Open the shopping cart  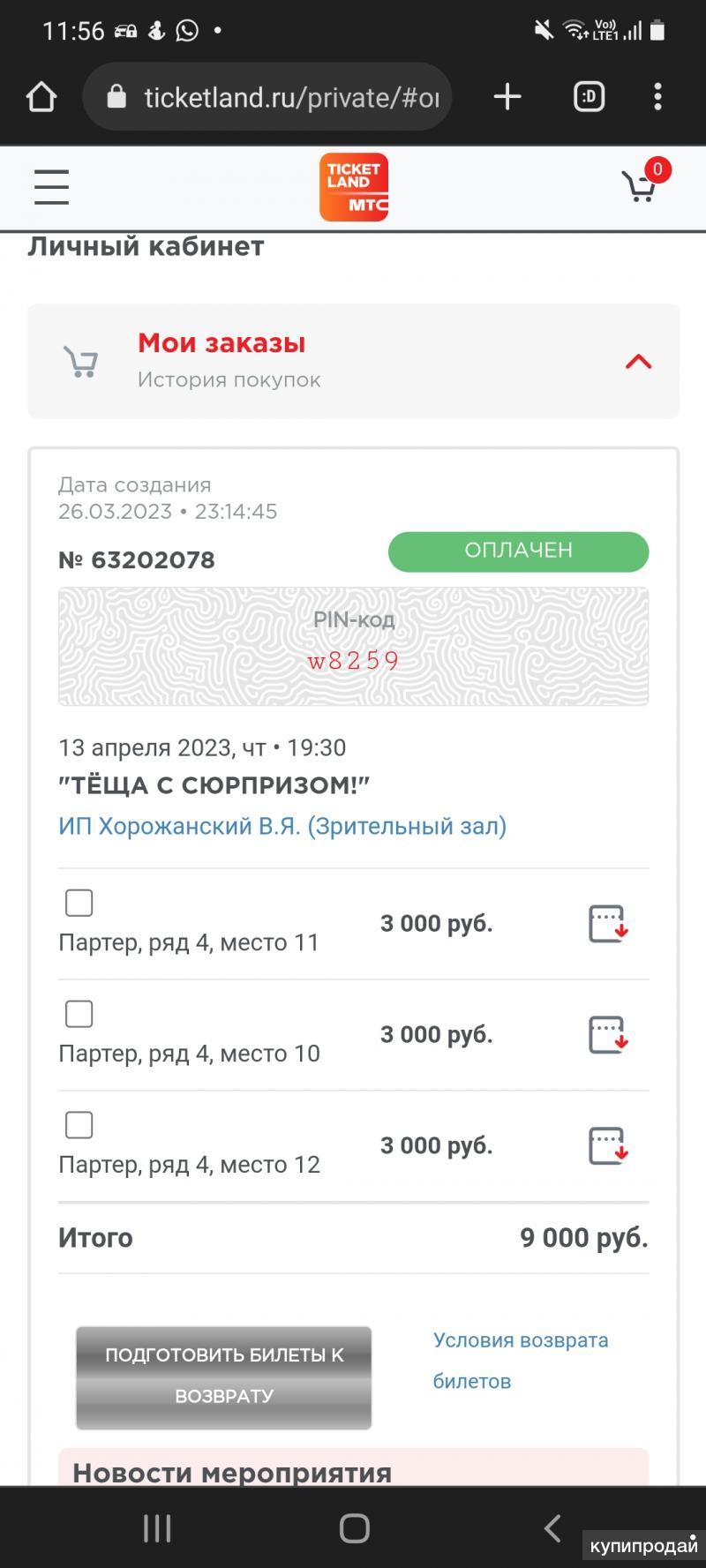tap(639, 186)
